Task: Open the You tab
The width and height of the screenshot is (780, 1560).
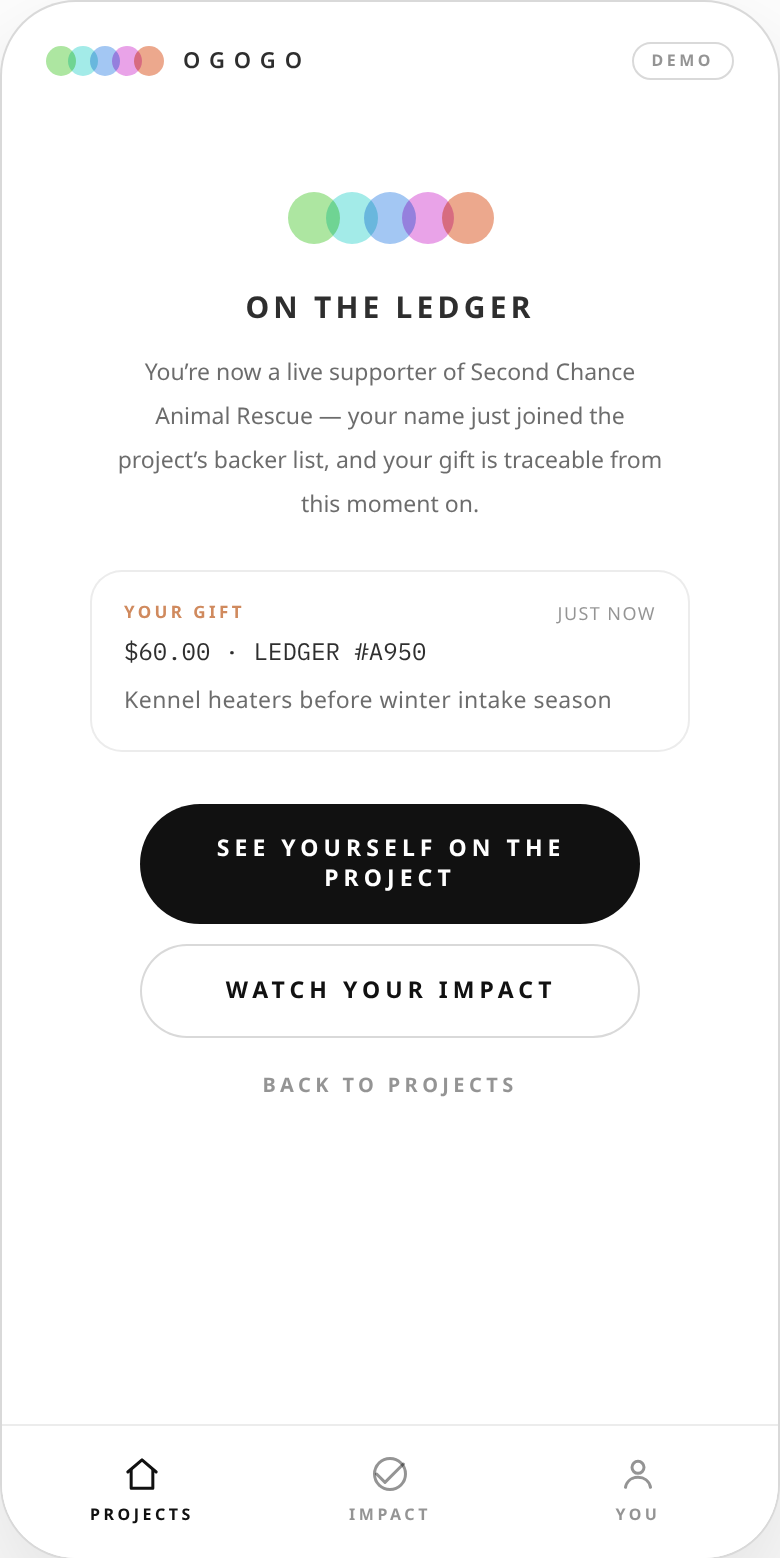Action: click(x=637, y=1490)
